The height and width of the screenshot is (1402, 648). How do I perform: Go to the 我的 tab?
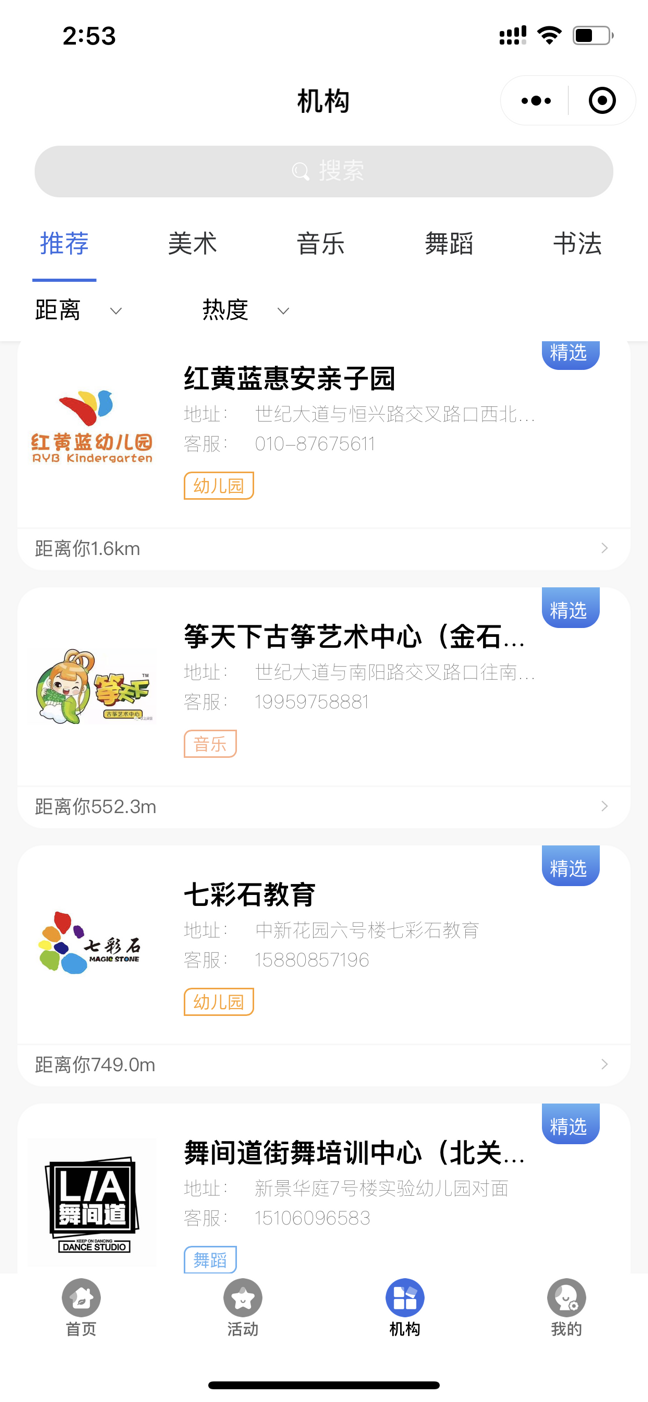click(x=566, y=1308)
